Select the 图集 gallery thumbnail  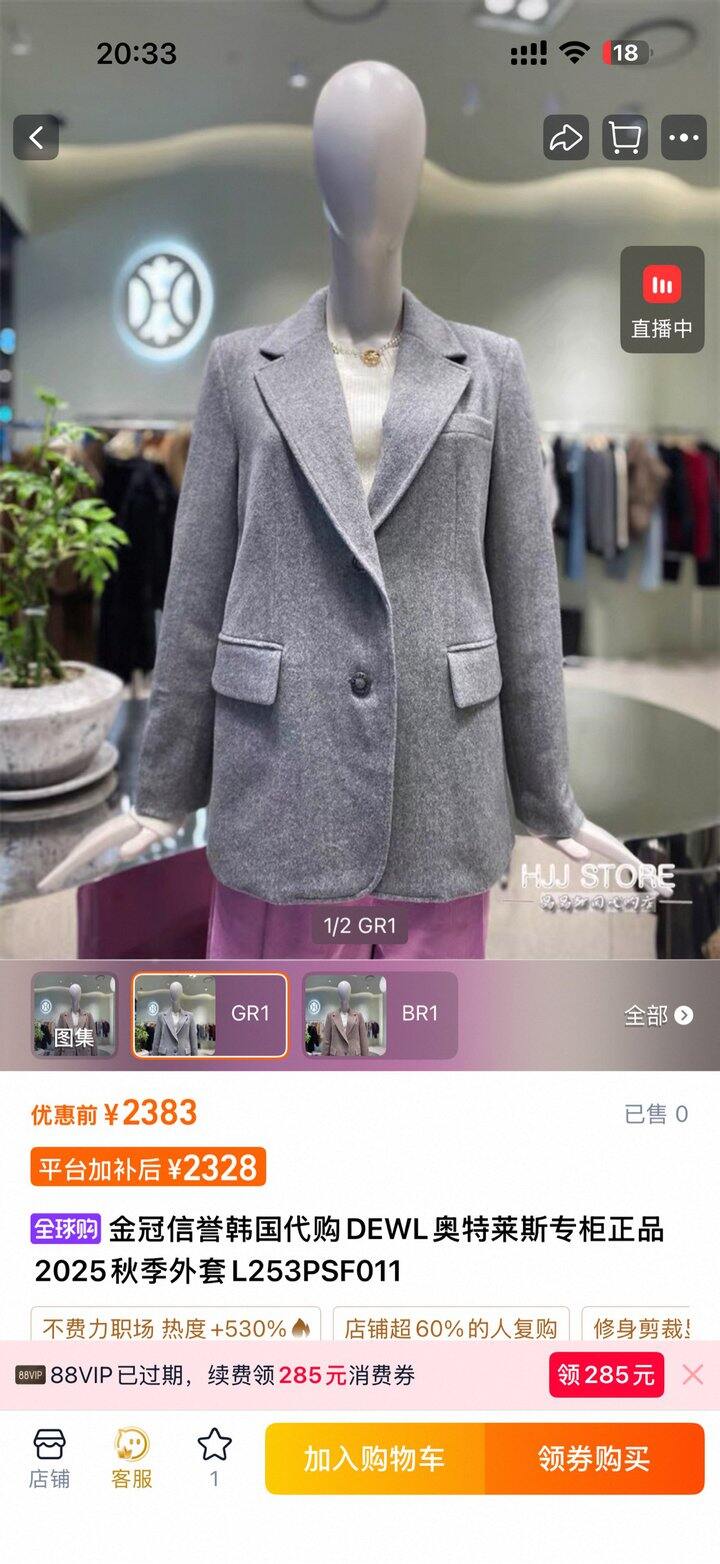click(75, 1015)
